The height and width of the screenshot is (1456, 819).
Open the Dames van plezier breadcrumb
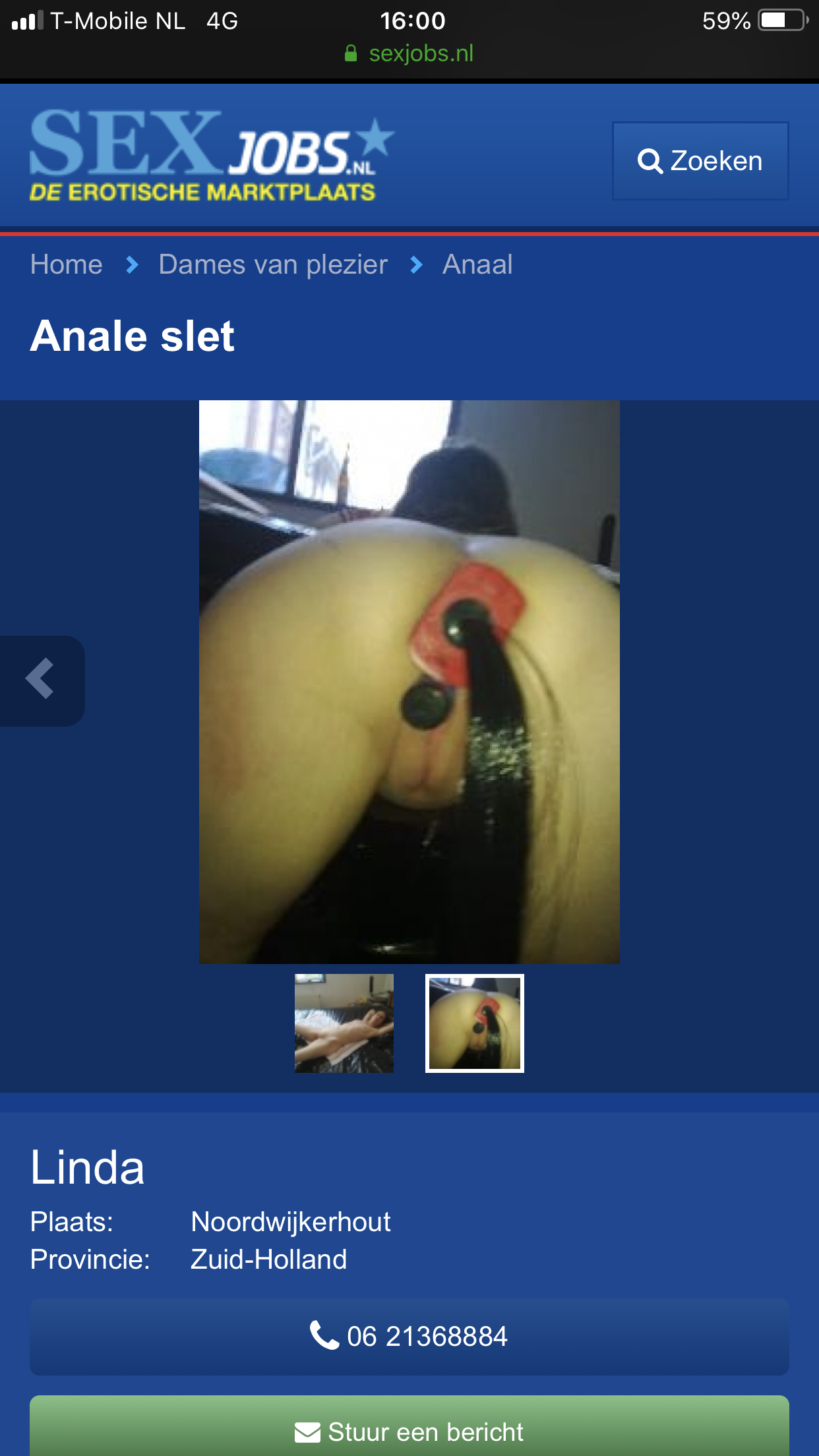tap(273, 264)
